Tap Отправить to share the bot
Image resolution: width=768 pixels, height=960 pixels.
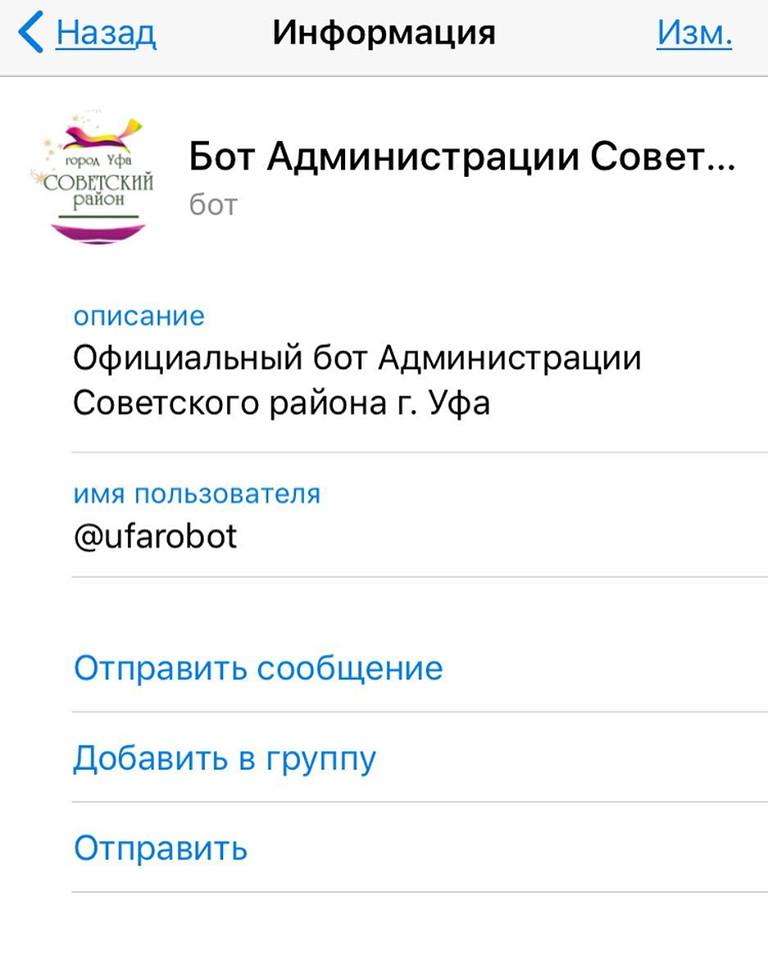coord(160,848)
